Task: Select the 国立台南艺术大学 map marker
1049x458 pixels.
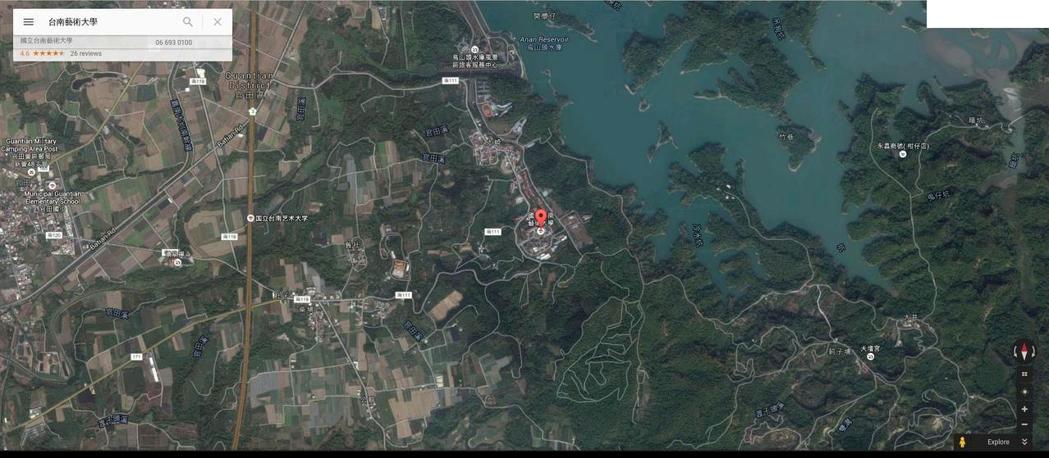Action: tap(251, 218)
